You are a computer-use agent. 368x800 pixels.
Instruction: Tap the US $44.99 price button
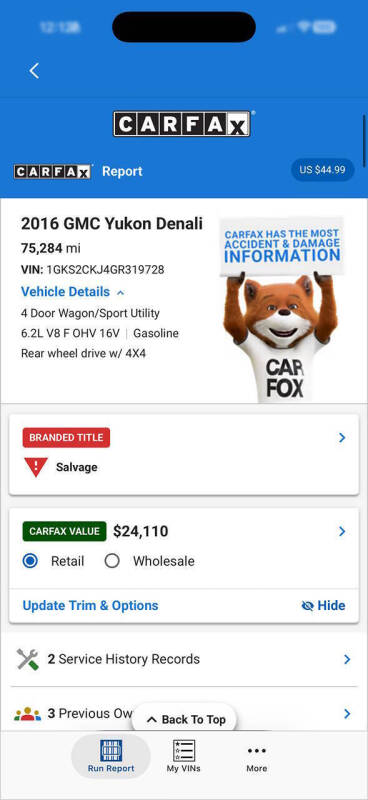point(322,170)
